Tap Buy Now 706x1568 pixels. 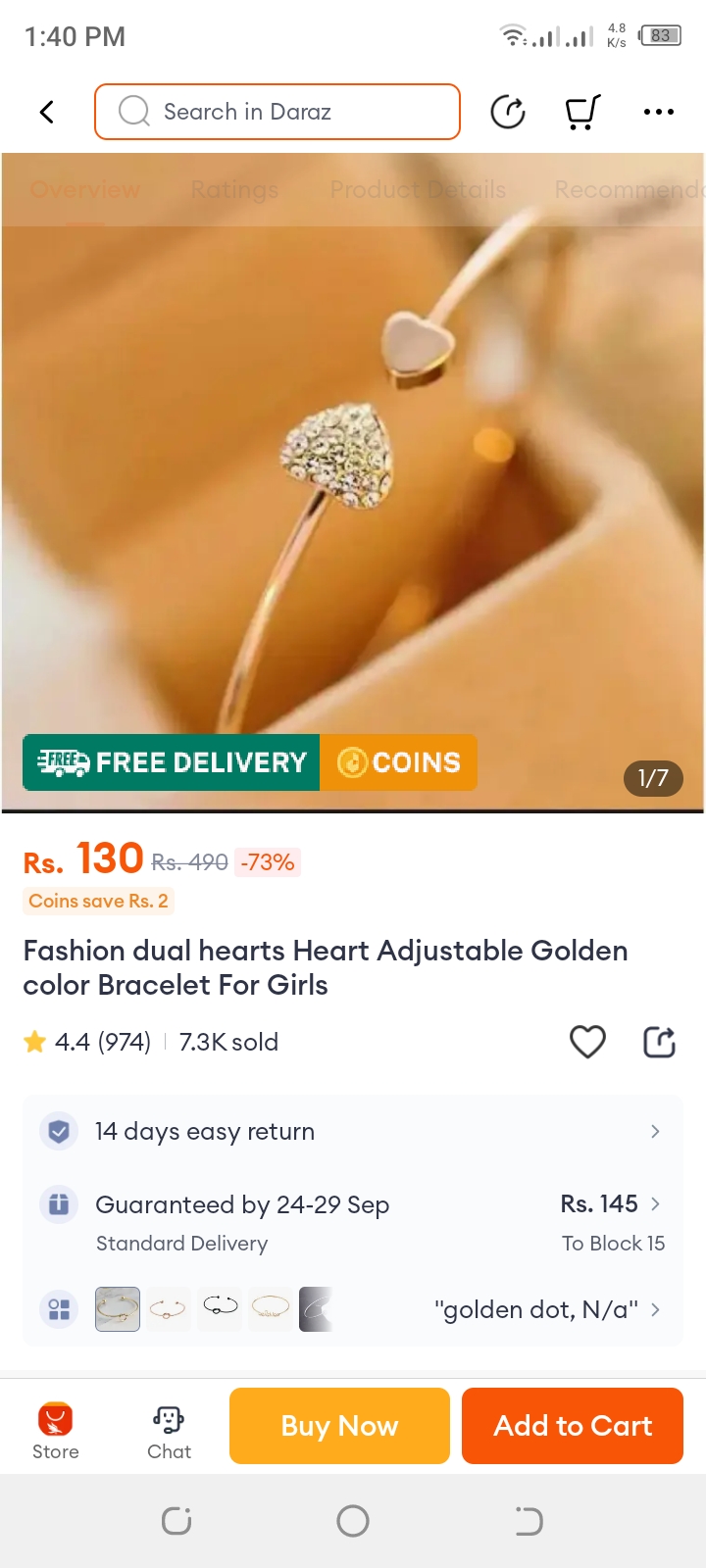339,1426
